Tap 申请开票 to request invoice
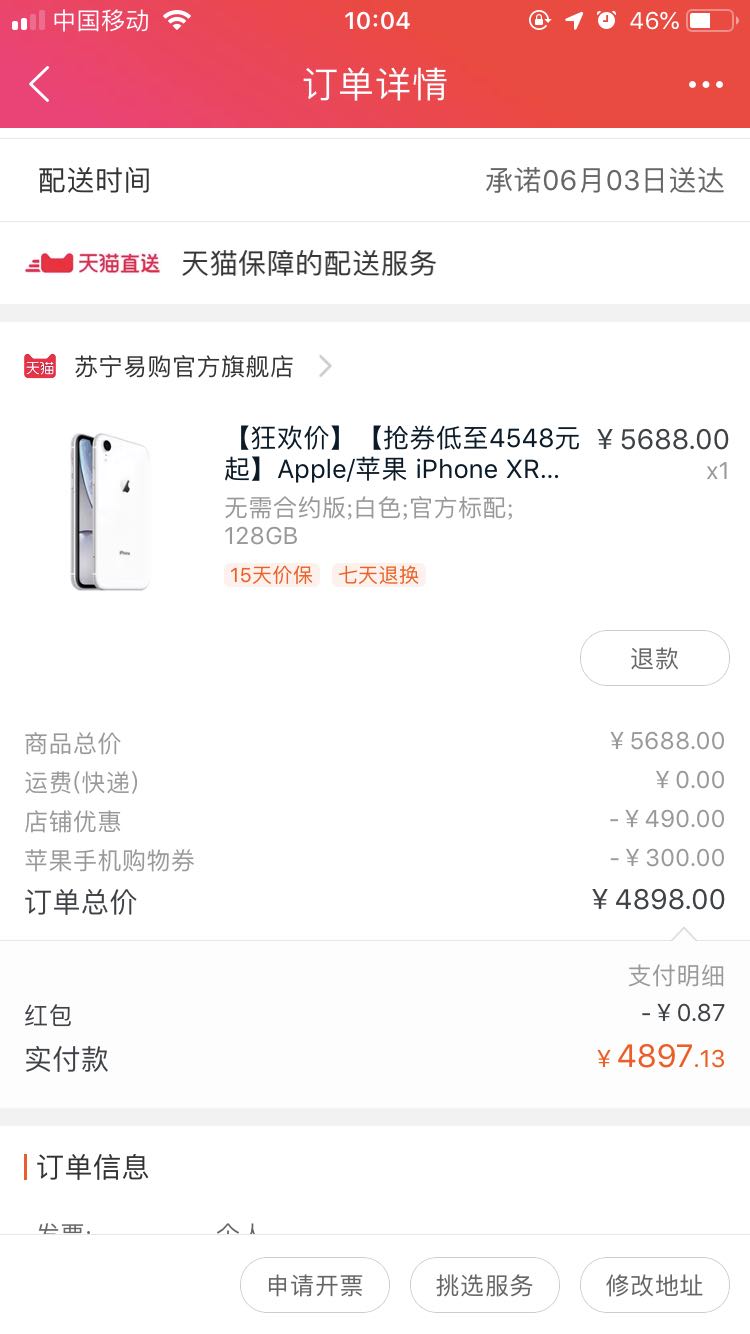Screen dimensions: 750x1334 tap(314, 1285)
